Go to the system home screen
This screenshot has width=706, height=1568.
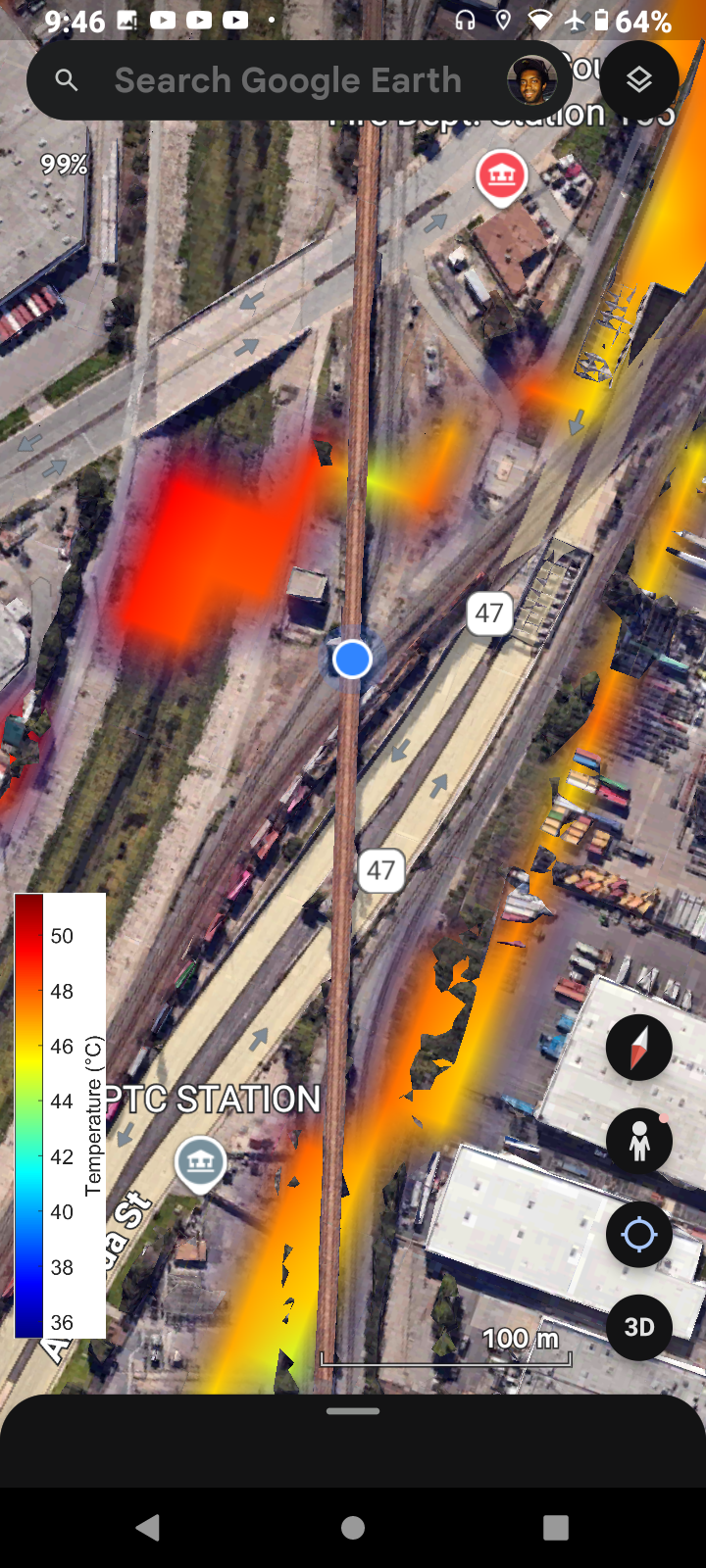353,1527
